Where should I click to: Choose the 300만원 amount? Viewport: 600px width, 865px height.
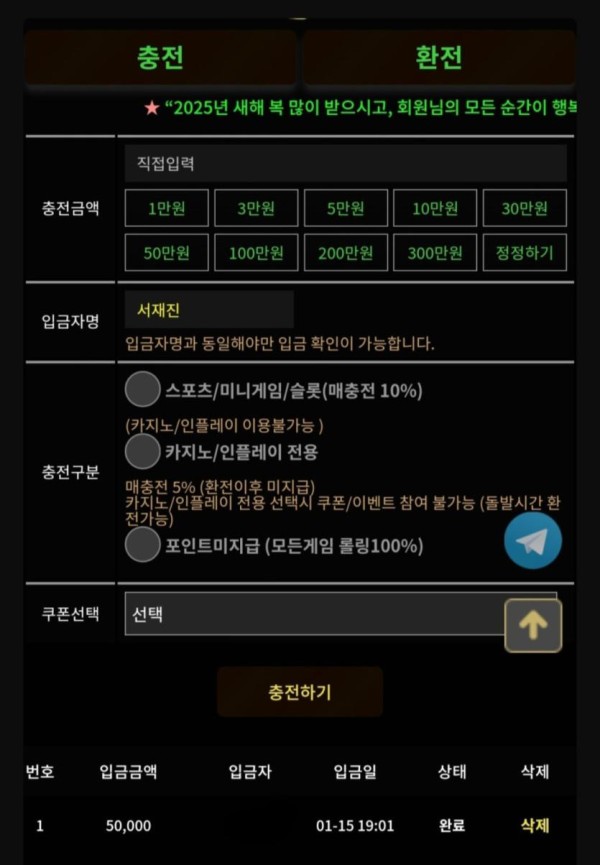(435, 252)
